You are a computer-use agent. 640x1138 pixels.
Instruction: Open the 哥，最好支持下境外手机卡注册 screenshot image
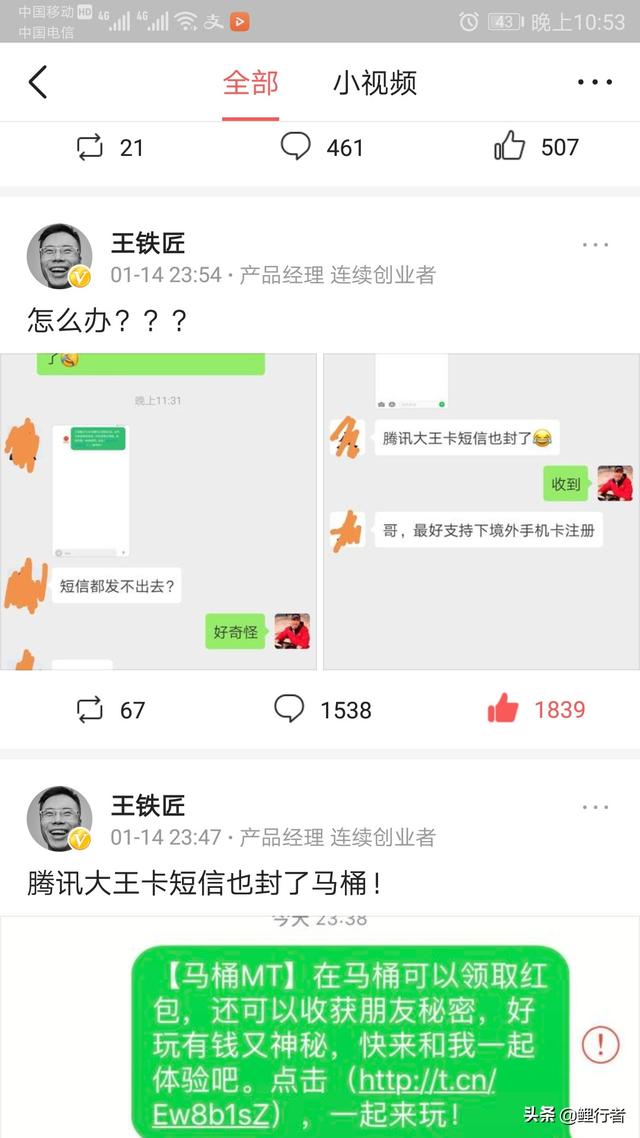[481, 512]
